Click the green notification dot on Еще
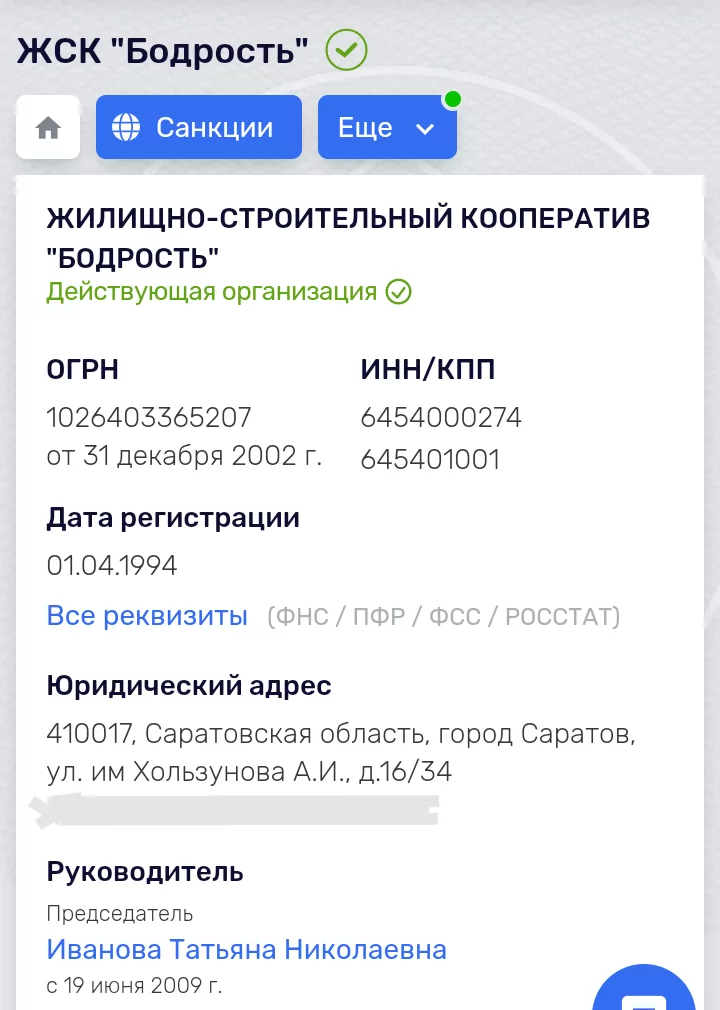This screenshot has height=1010, width=720. tap(454, 98)
